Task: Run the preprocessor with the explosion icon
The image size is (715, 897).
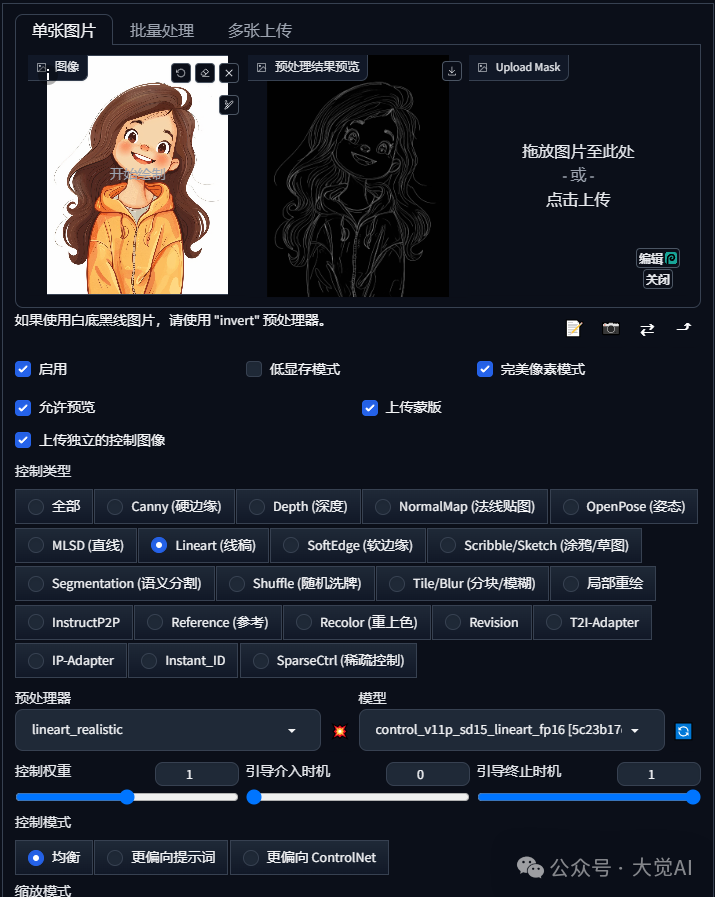Action: (340, 731)
